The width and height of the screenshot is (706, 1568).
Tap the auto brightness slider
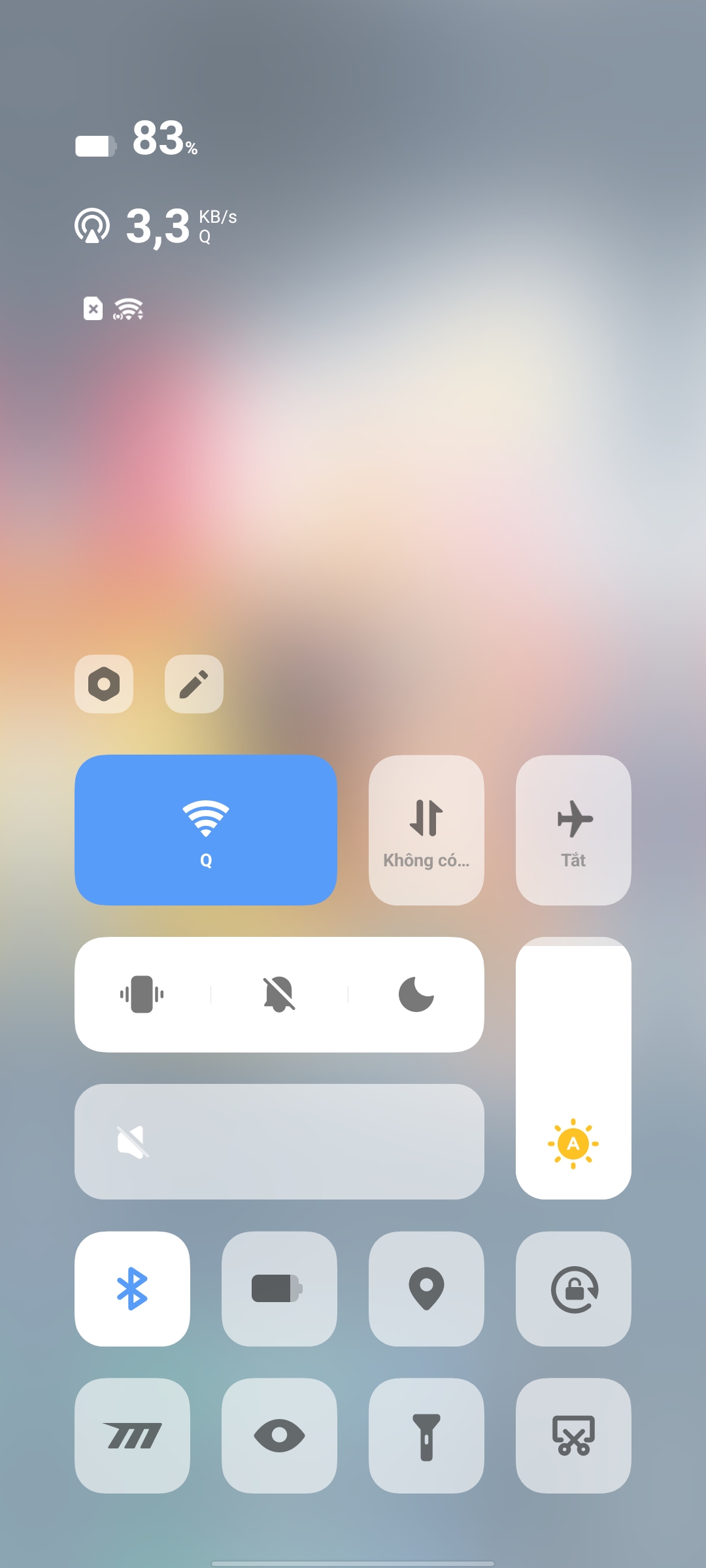click(x=573, y=1068)
